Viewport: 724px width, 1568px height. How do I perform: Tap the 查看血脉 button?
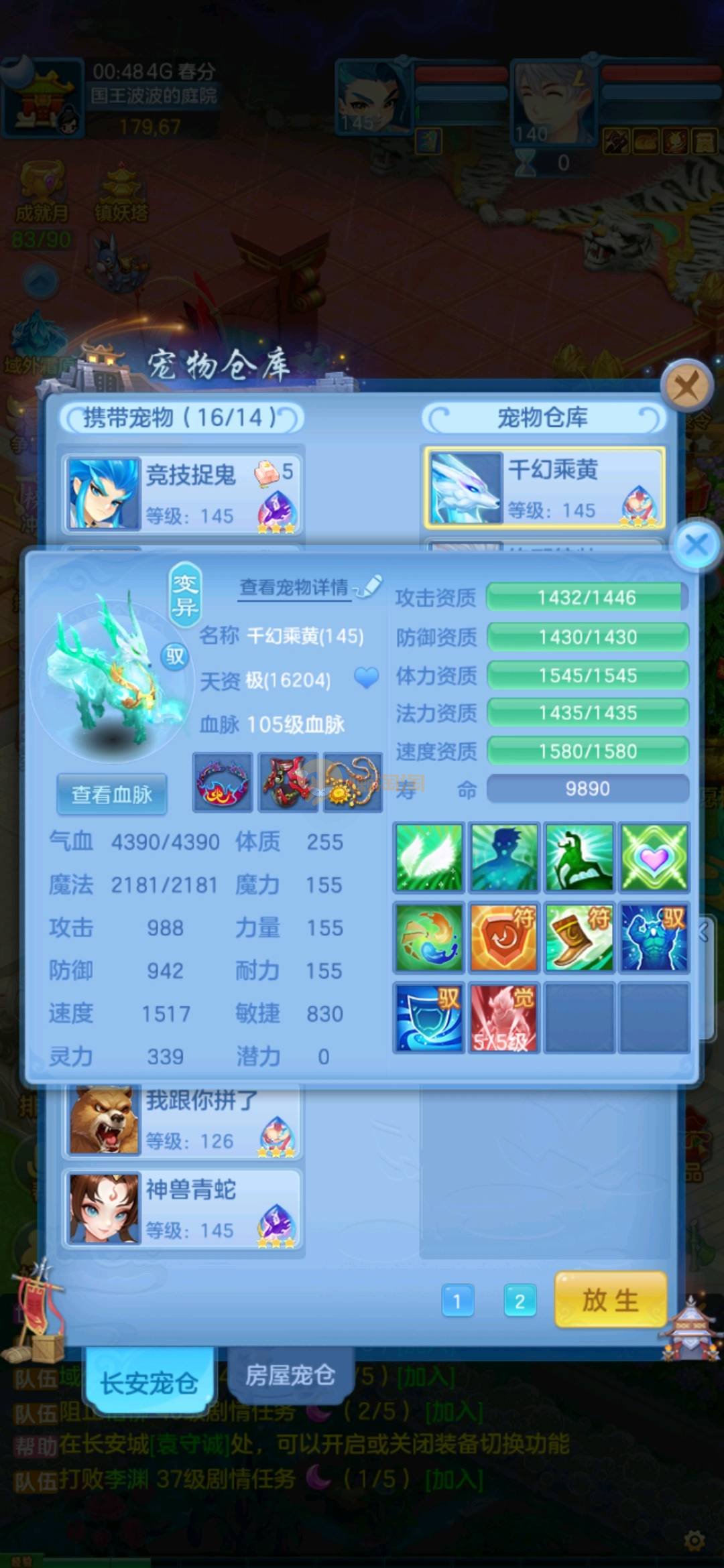click(x=111, y=794)
